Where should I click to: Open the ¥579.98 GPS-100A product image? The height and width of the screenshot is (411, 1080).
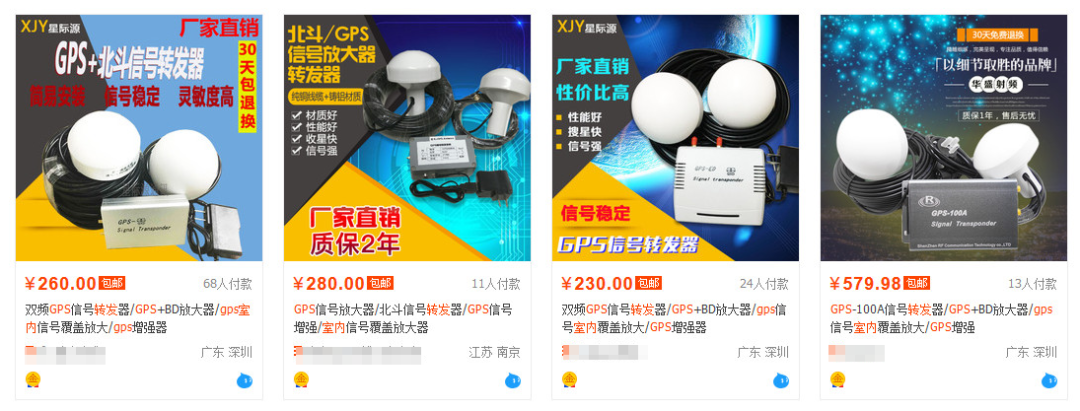(x=943, y=138)
